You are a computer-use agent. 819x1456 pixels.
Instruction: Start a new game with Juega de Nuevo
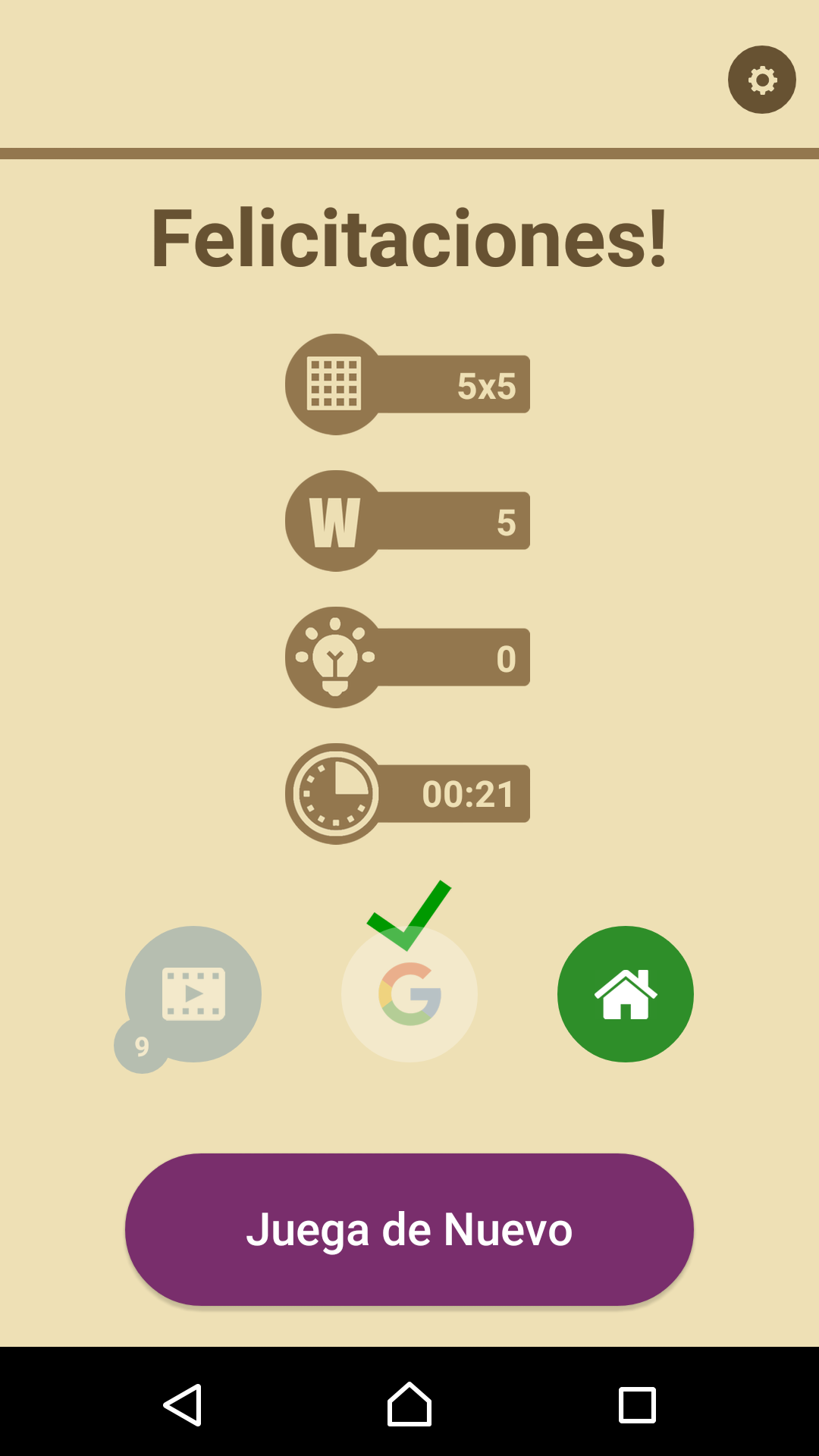click(409, 1229)
